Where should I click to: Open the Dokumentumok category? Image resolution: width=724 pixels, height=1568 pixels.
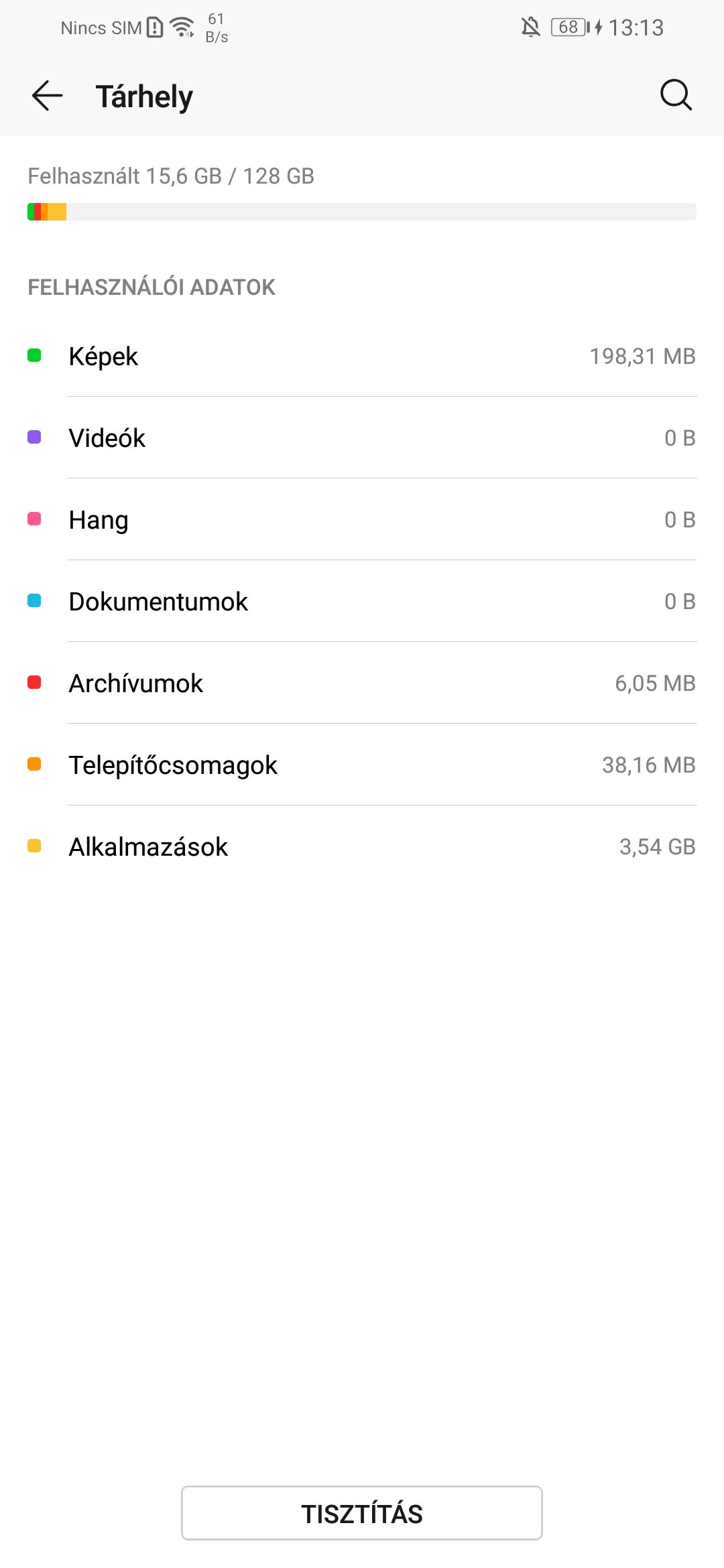coord(362,601)
